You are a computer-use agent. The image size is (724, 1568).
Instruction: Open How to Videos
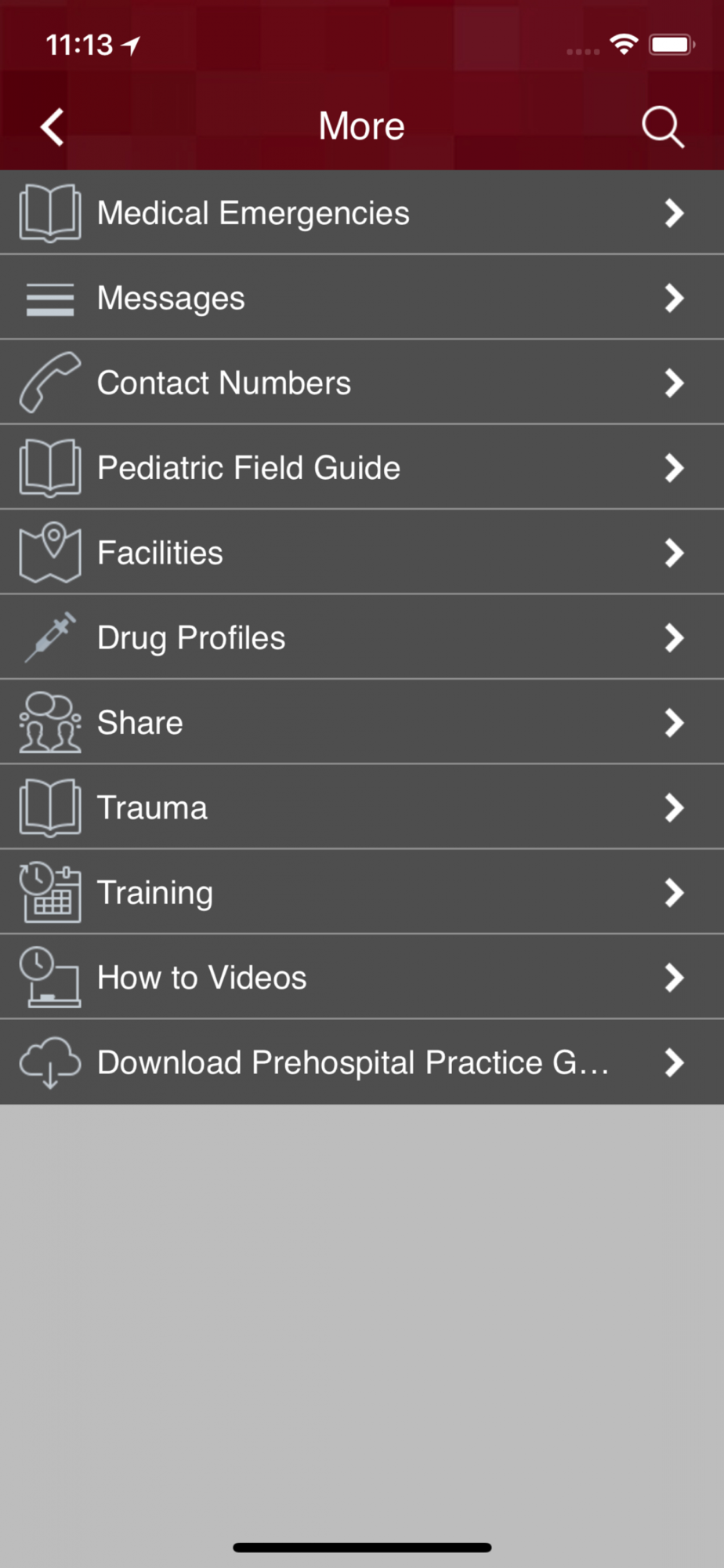click(x=362, y=978)
